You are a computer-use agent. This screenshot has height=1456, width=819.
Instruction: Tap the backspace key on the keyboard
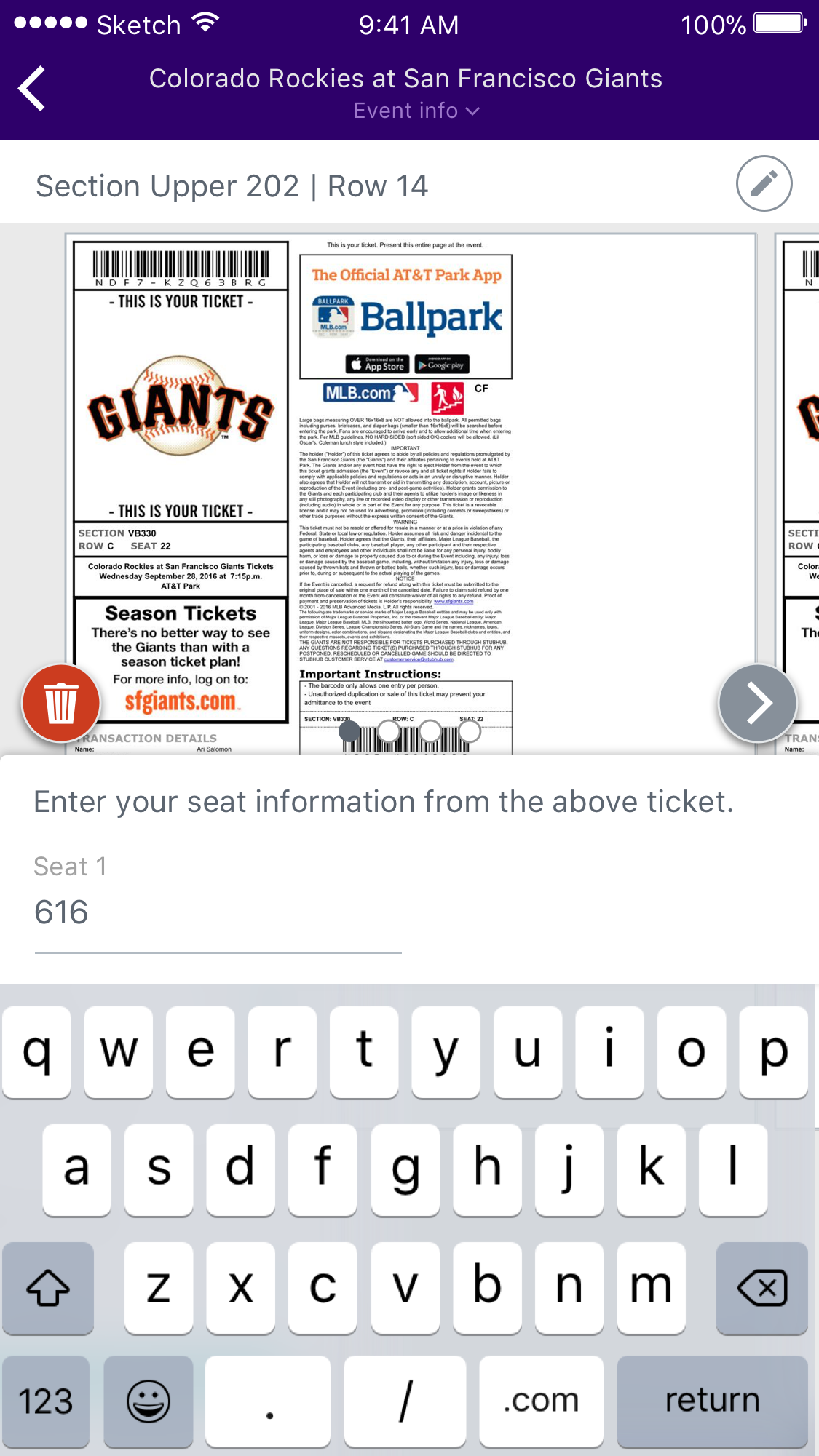tap(761, 1288)
